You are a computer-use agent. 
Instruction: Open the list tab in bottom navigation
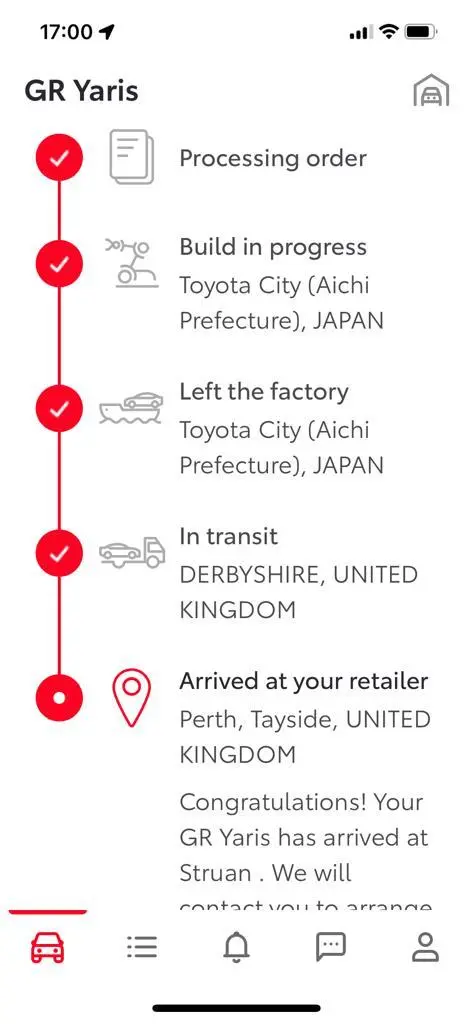tap(142, 947)
